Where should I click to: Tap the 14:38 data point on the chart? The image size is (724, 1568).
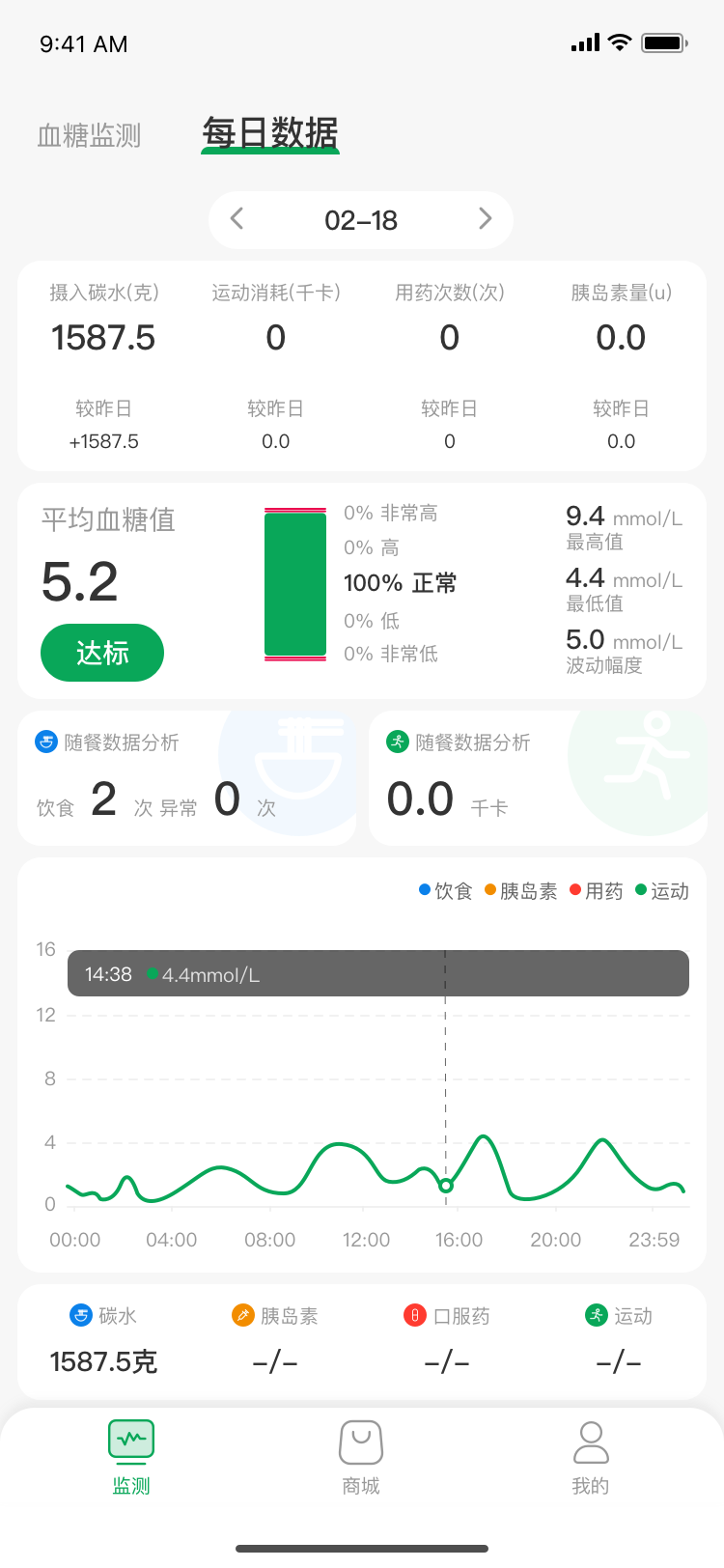point(445,1185)
